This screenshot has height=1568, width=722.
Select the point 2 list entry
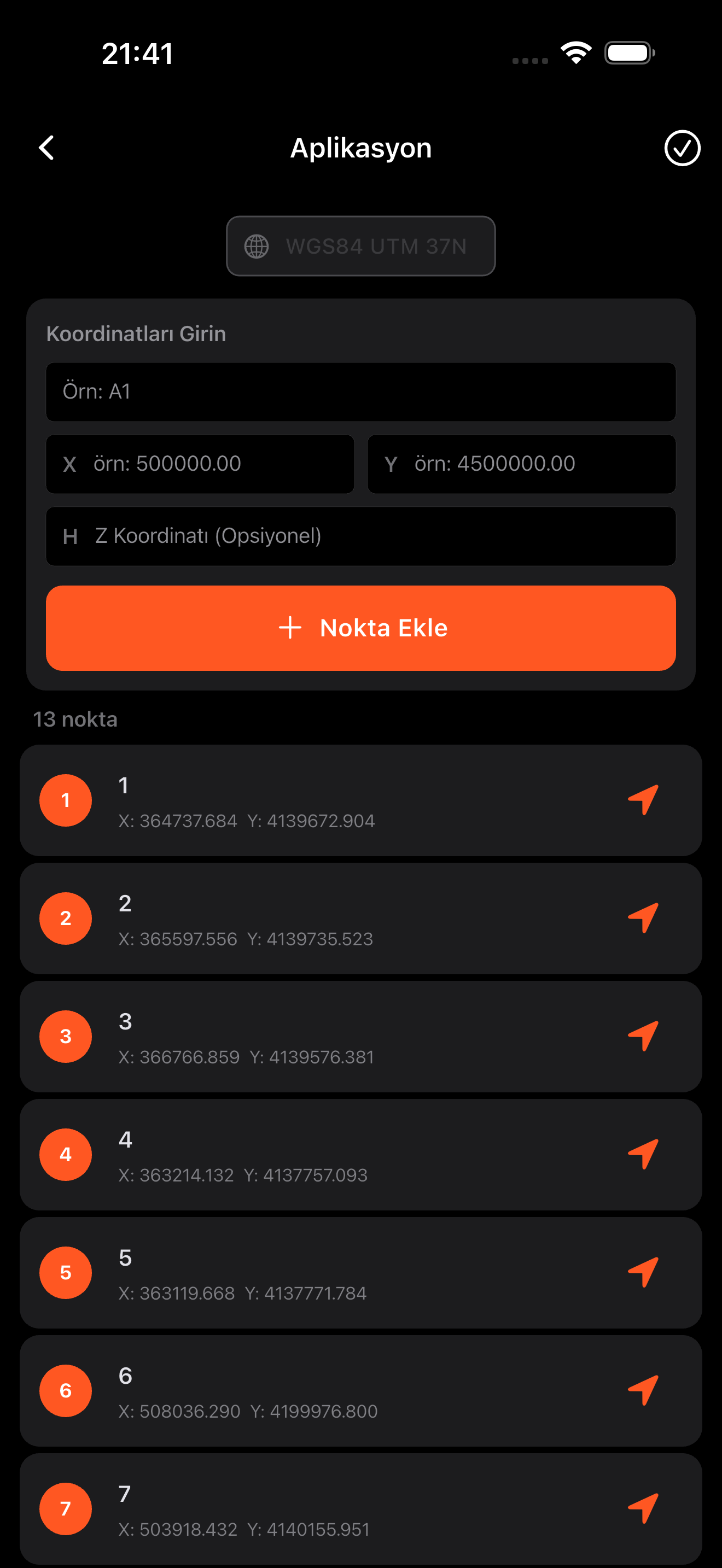[361, 918]
